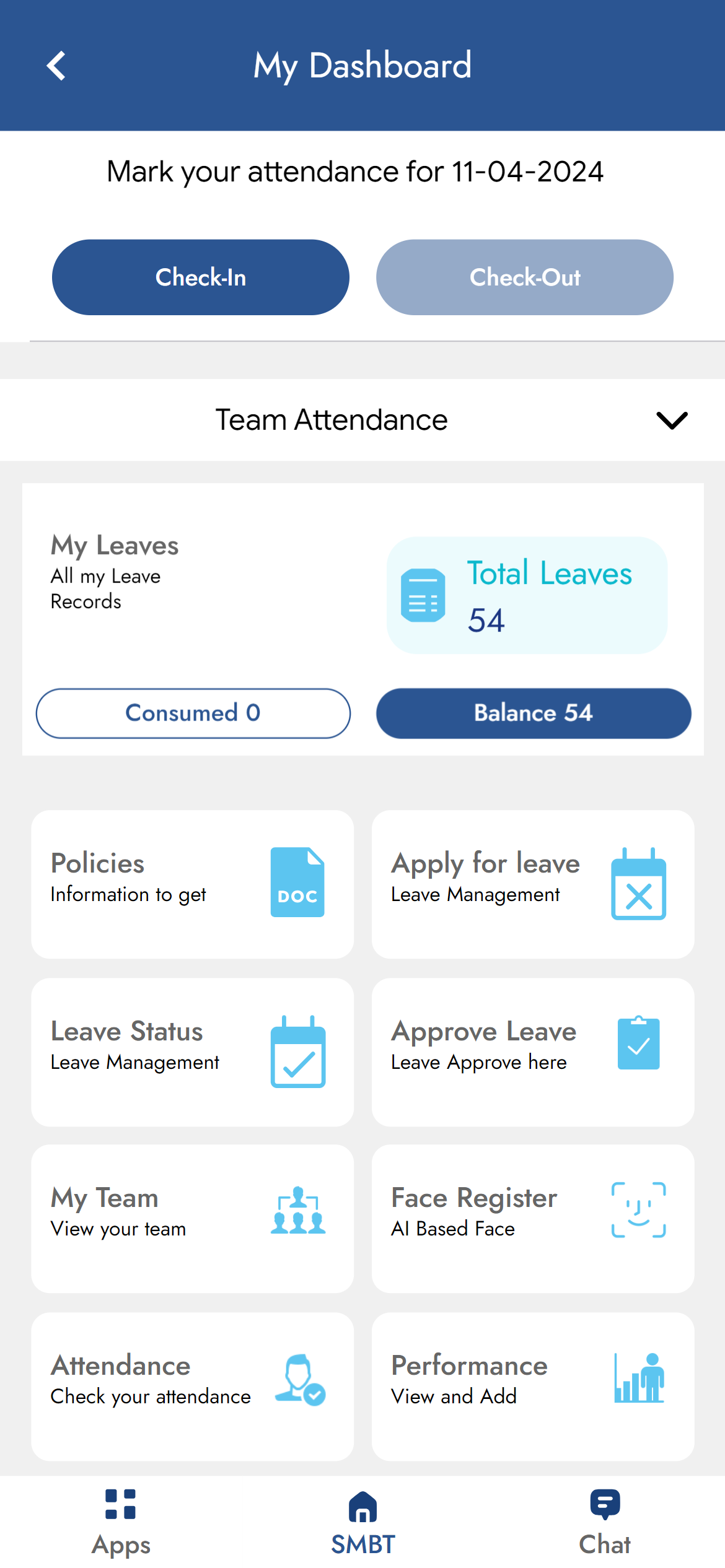Tap the Check-Out button
The width and height of the screenshot is (725, 1568).
tap(524, 277)
